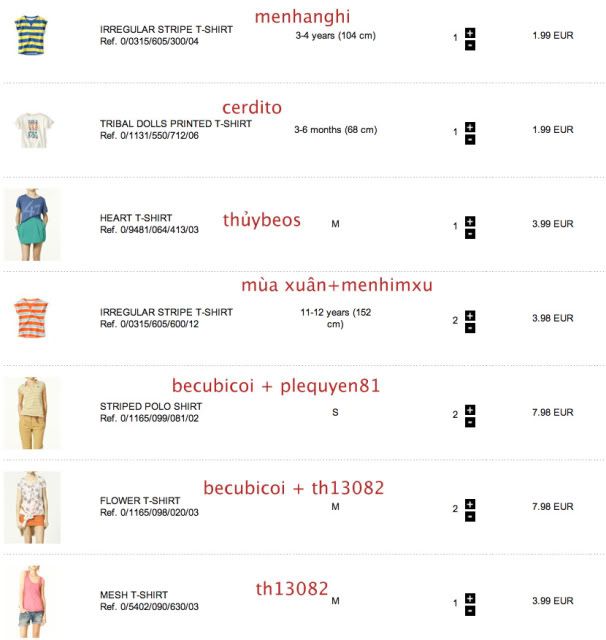Add one more Tribal Dolls Printed T-Shirt

pos(470,127)
